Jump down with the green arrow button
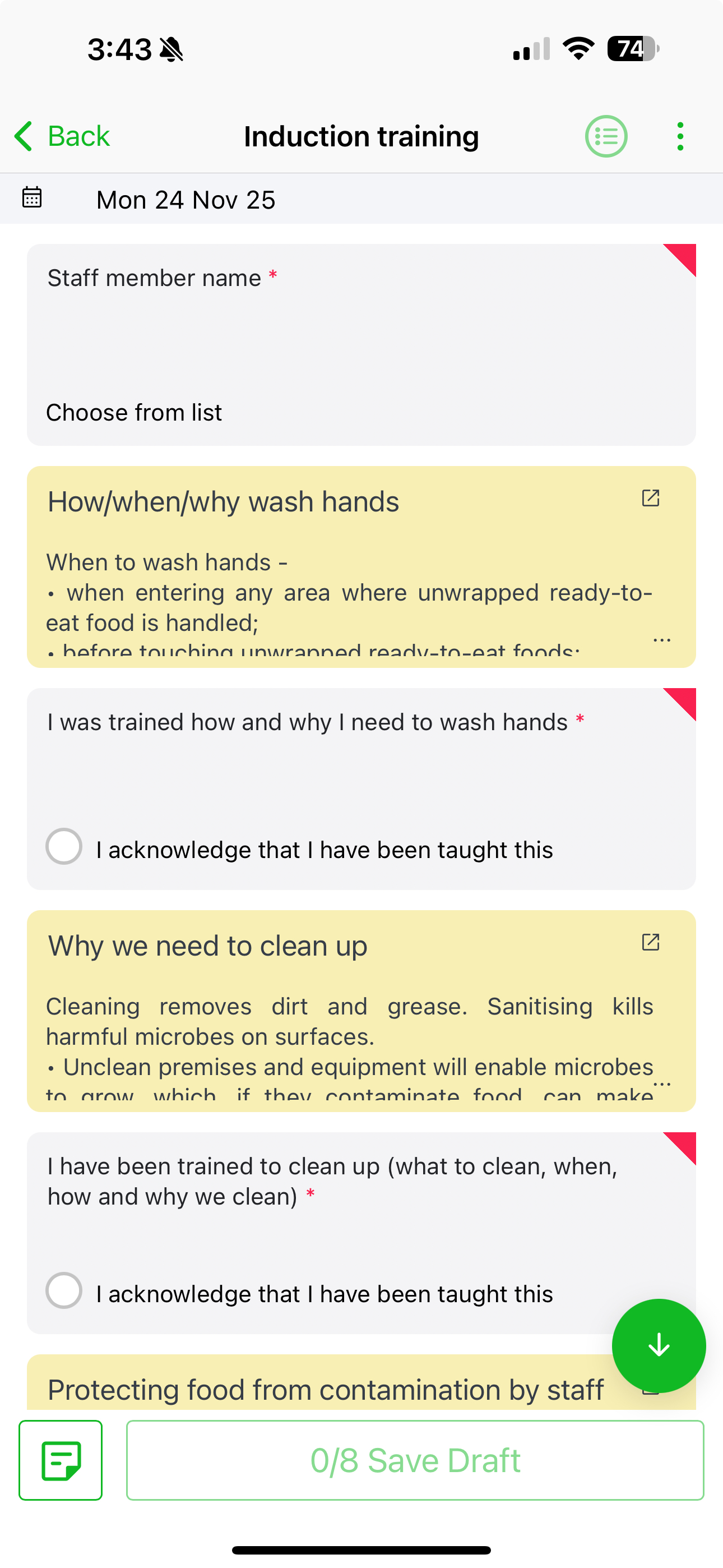This screenshot has width=723, height=1568. [x=659, y=1345]
